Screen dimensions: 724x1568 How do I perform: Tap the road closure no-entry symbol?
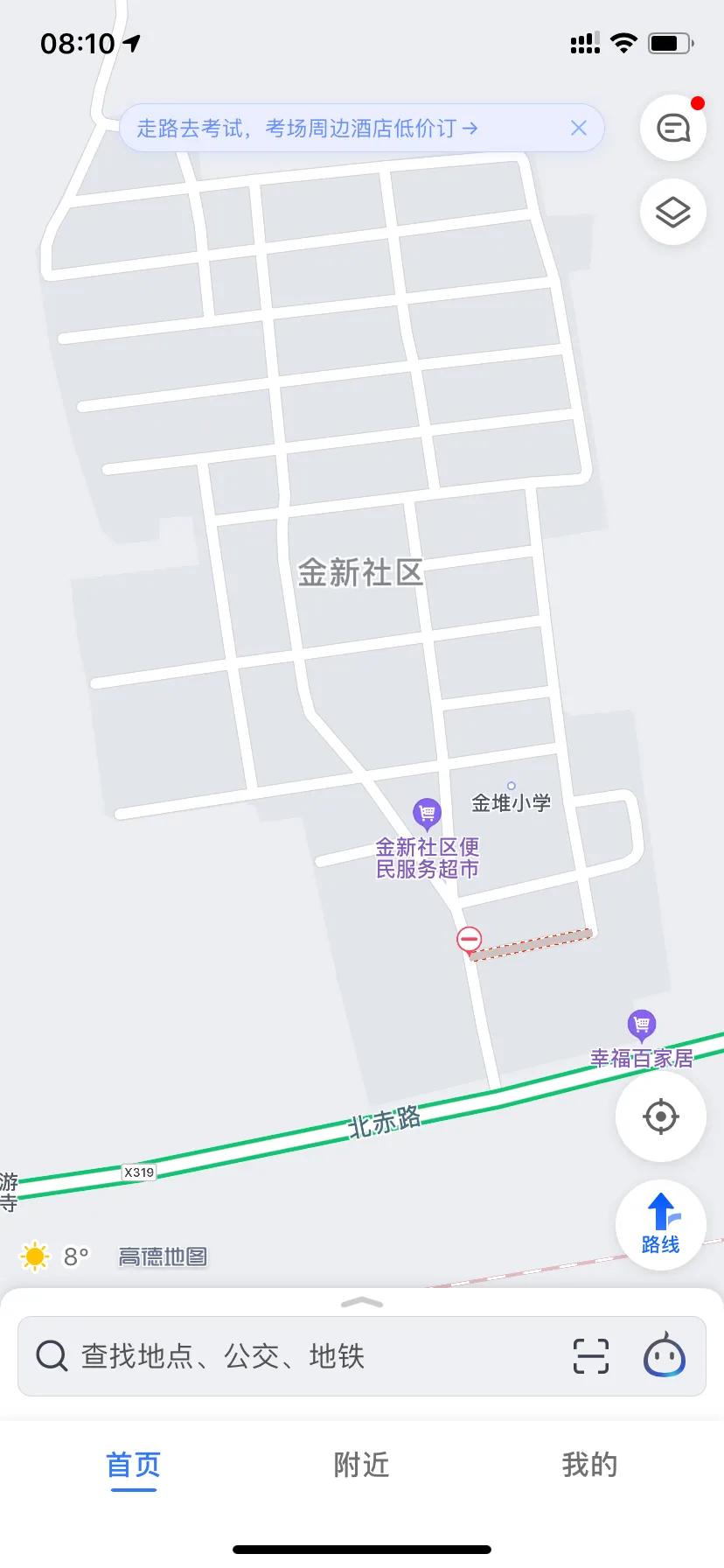[469, 939]
